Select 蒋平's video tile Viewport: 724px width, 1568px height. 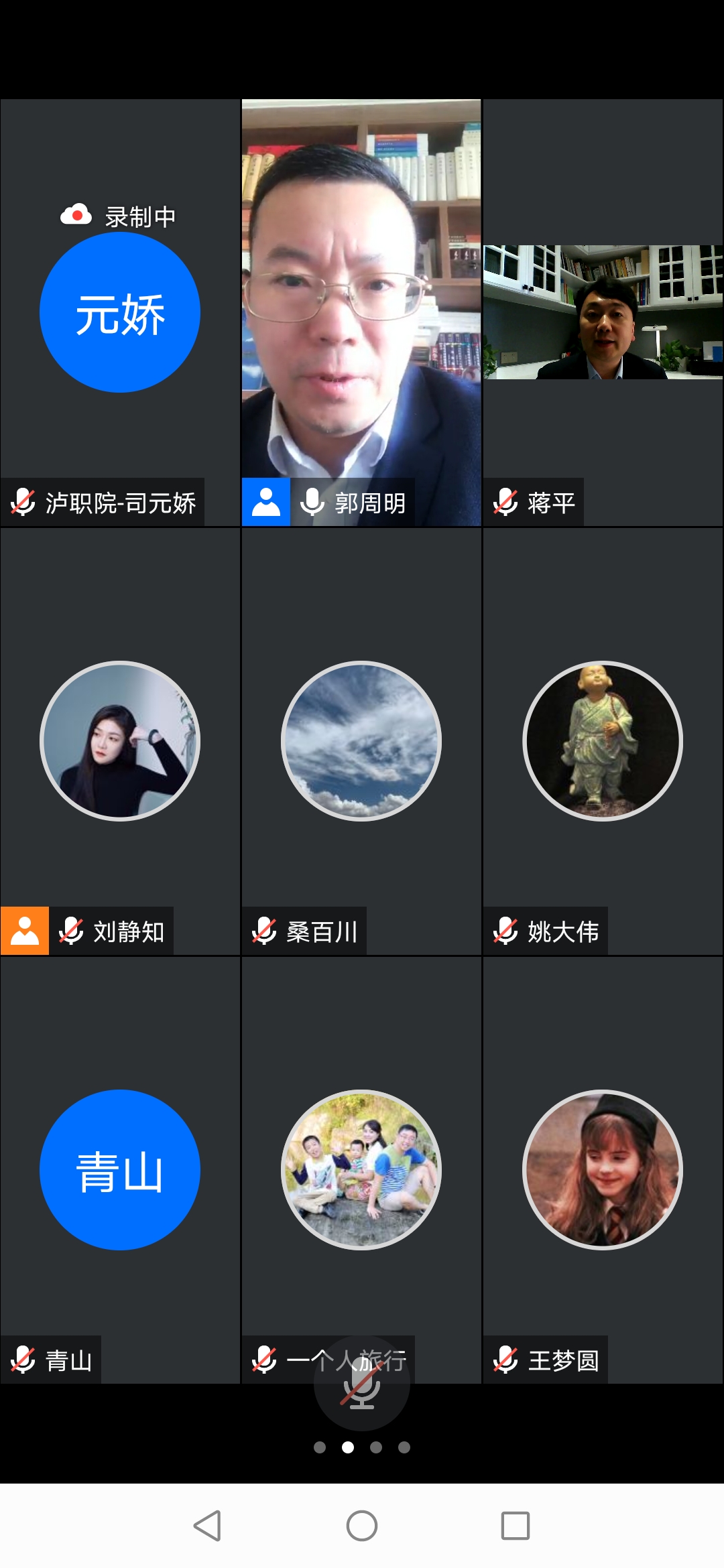click(603, 312)
